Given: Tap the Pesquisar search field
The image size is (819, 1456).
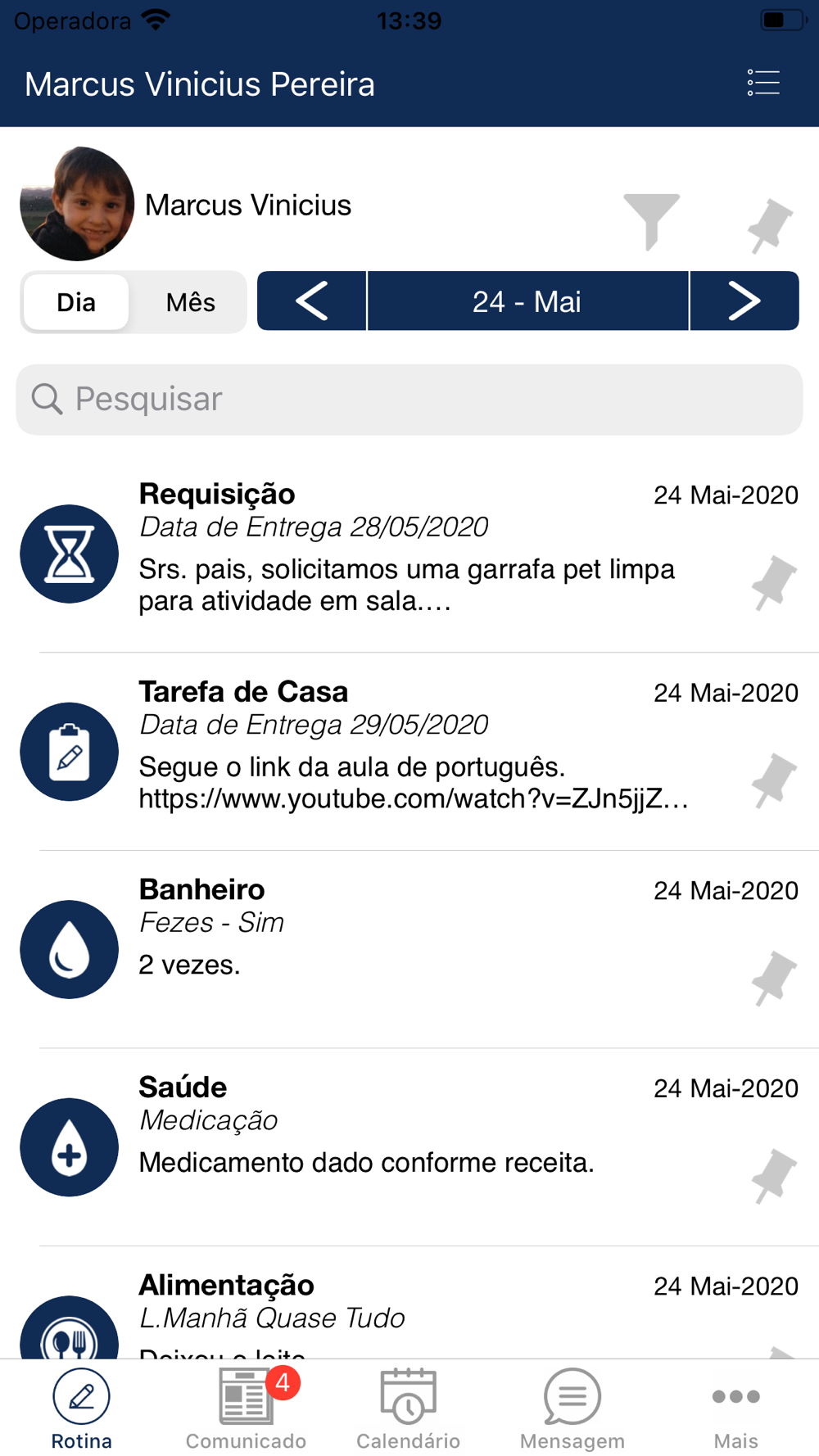Looking at the screenshot, I should click(x=409, y=400).
